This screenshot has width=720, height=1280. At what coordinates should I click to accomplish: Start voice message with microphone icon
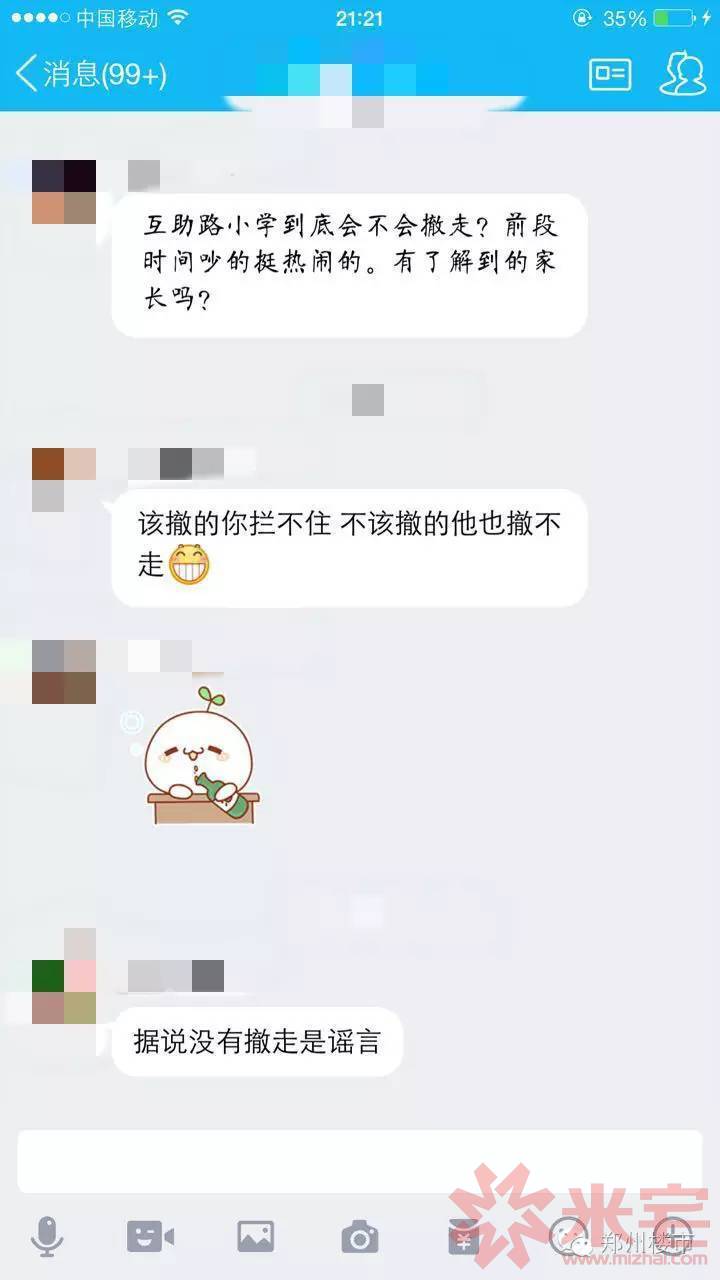[x=46, y=1237]
